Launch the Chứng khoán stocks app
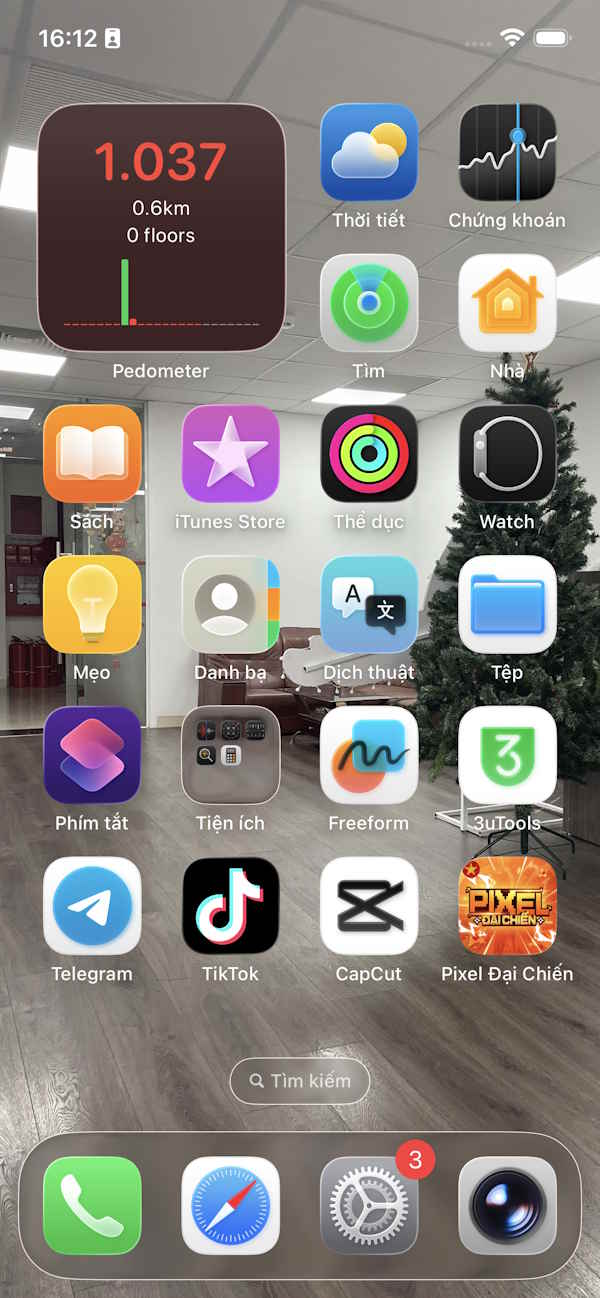Screen dimensions: 600x1298 (x=507, y=153)
